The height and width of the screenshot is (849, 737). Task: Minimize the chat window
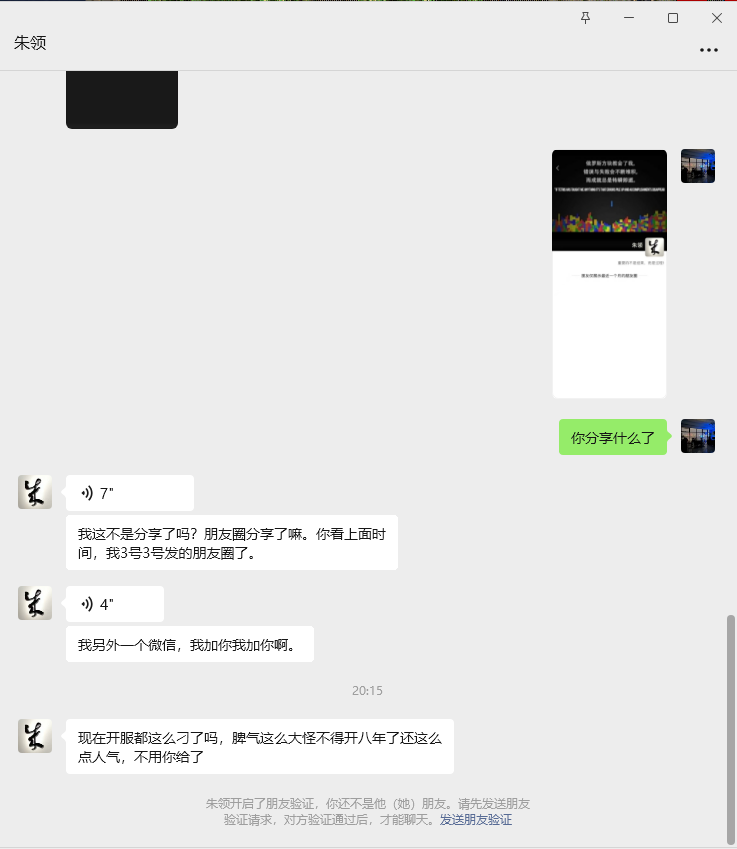coord(629,18)
